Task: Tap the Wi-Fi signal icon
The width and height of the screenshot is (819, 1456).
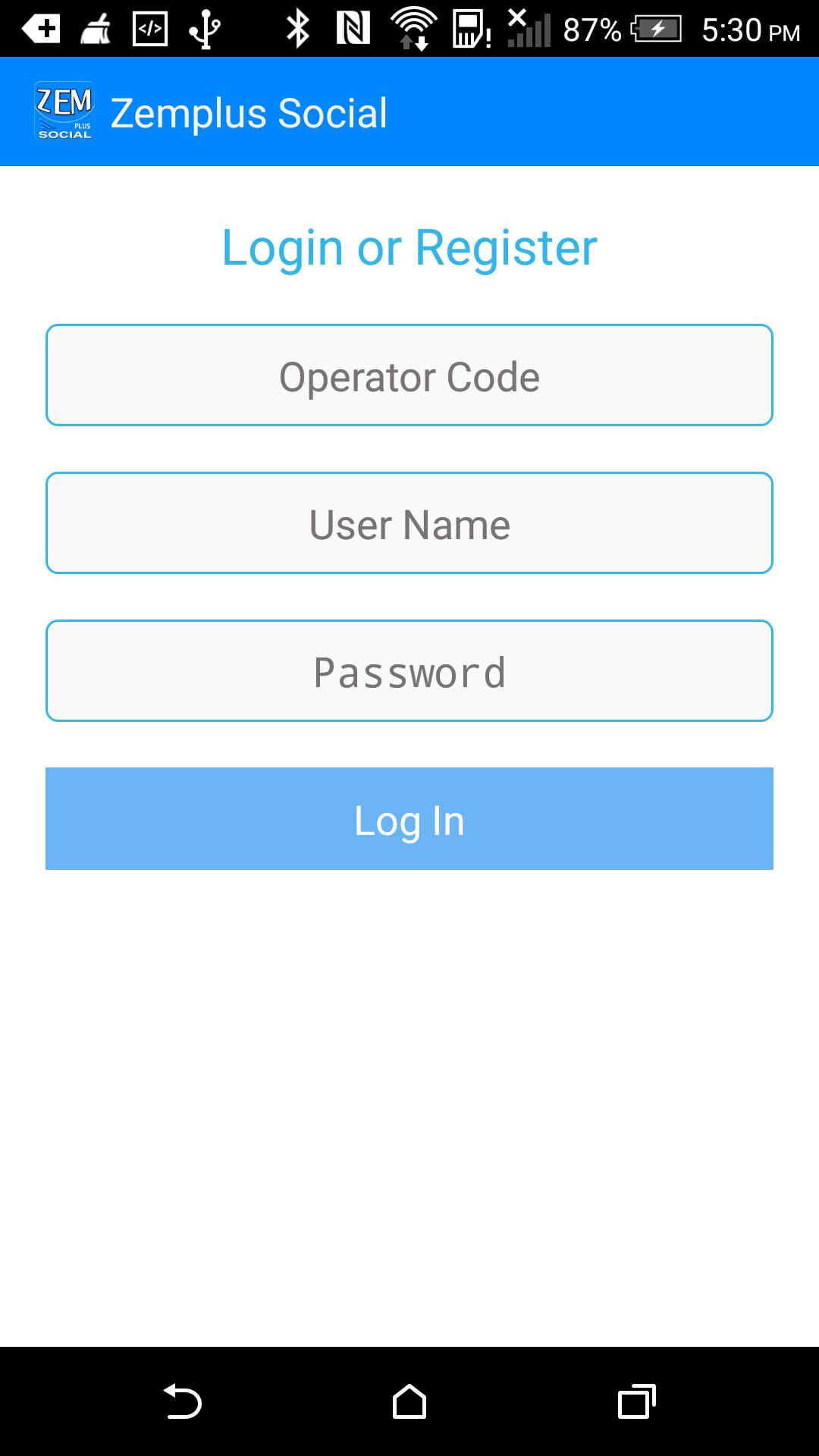Action: pos(412,30)
